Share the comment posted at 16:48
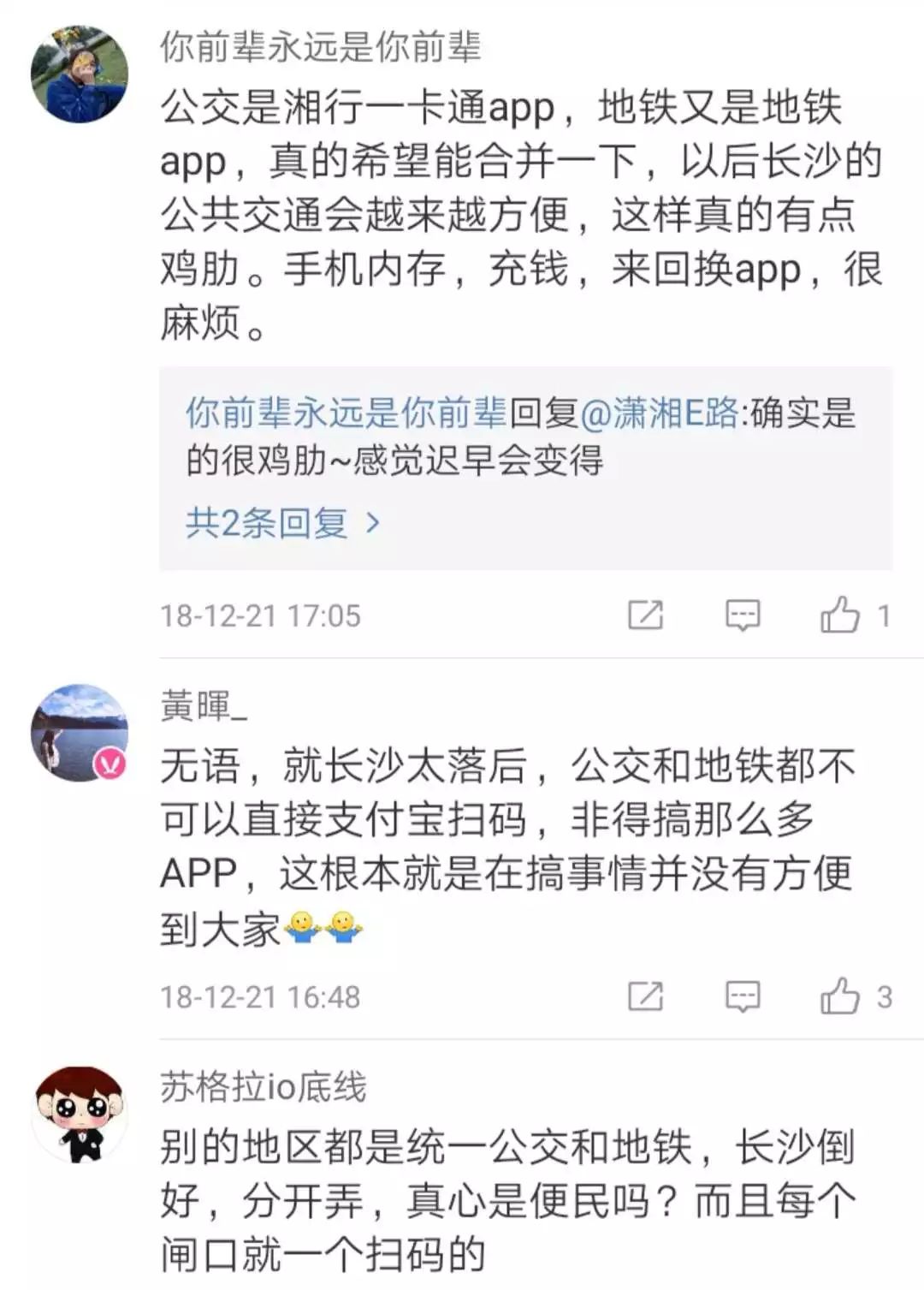Viewport: 924px width, 1290px height. [645, 996]
